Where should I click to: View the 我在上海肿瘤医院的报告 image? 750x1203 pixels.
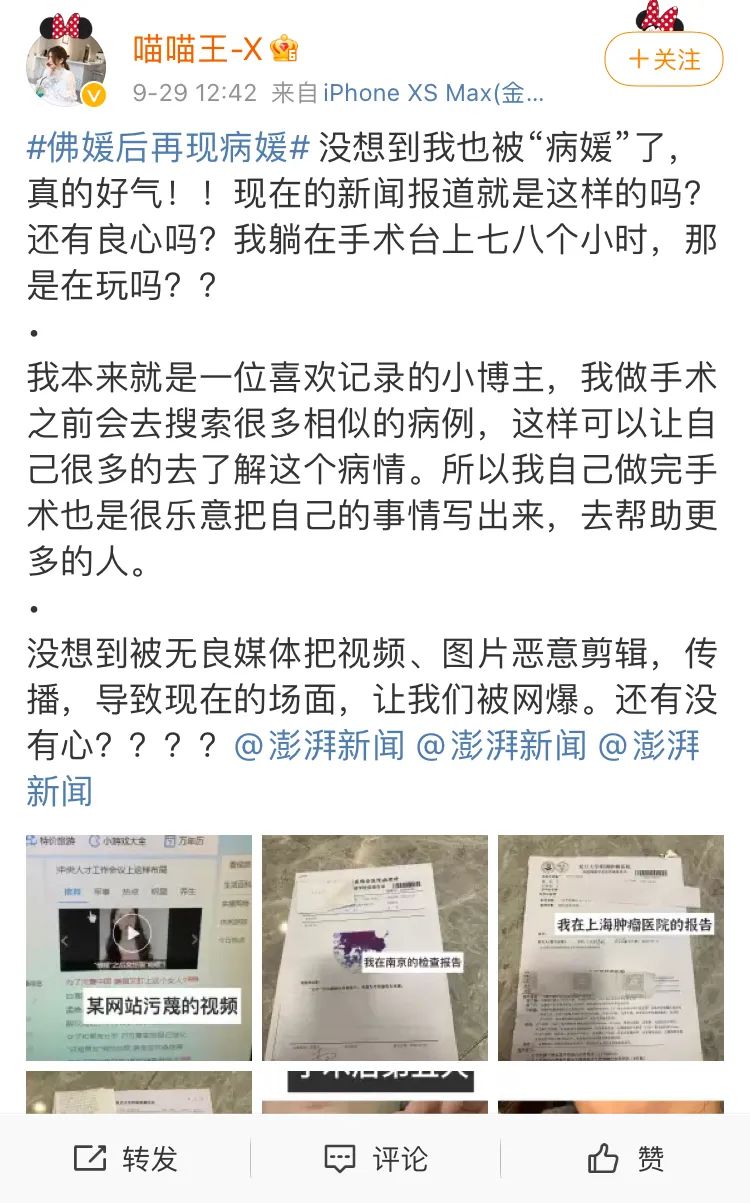610,947
